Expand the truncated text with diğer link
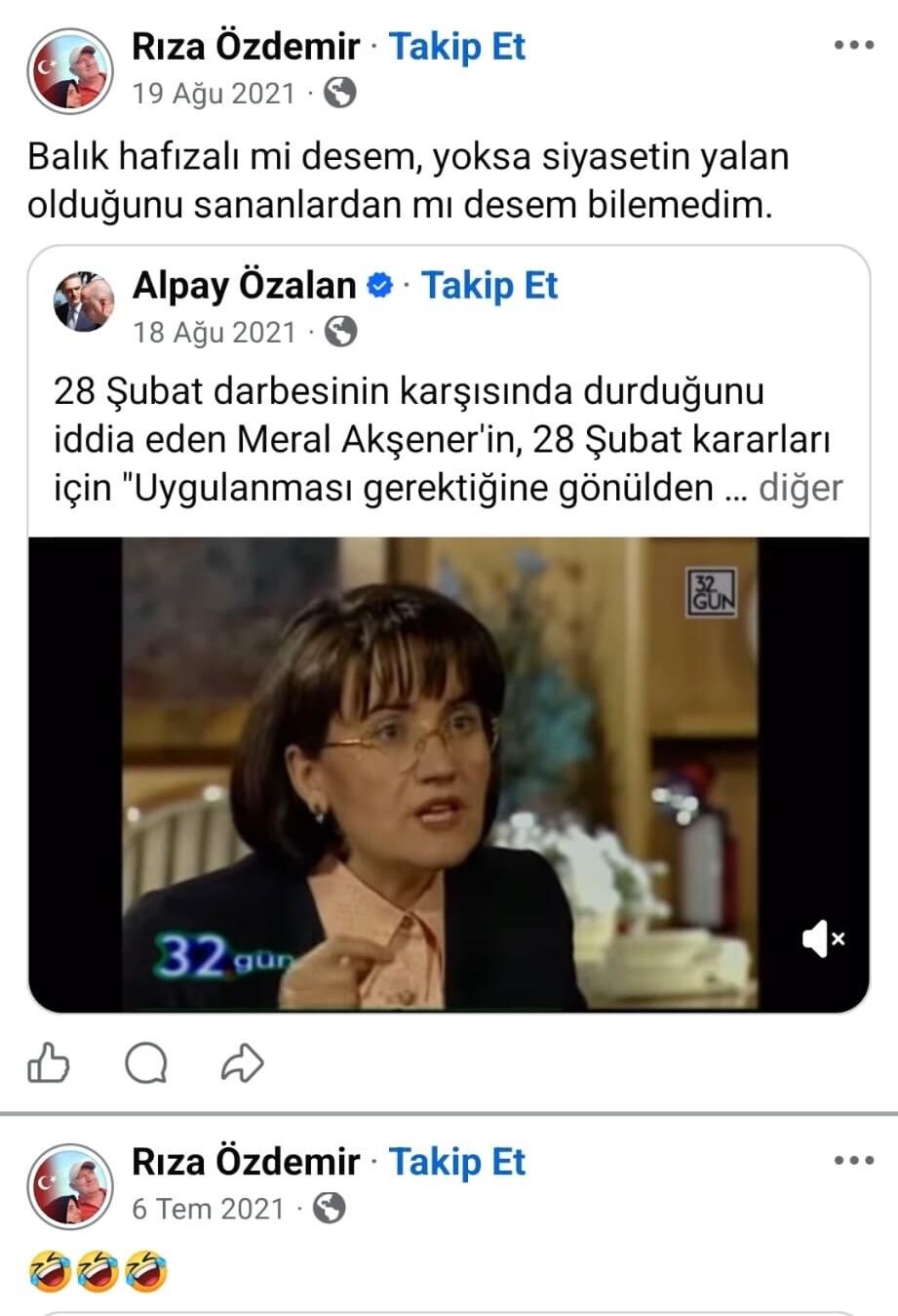Viewport: 898px width, 1316px height. point(800,488)
